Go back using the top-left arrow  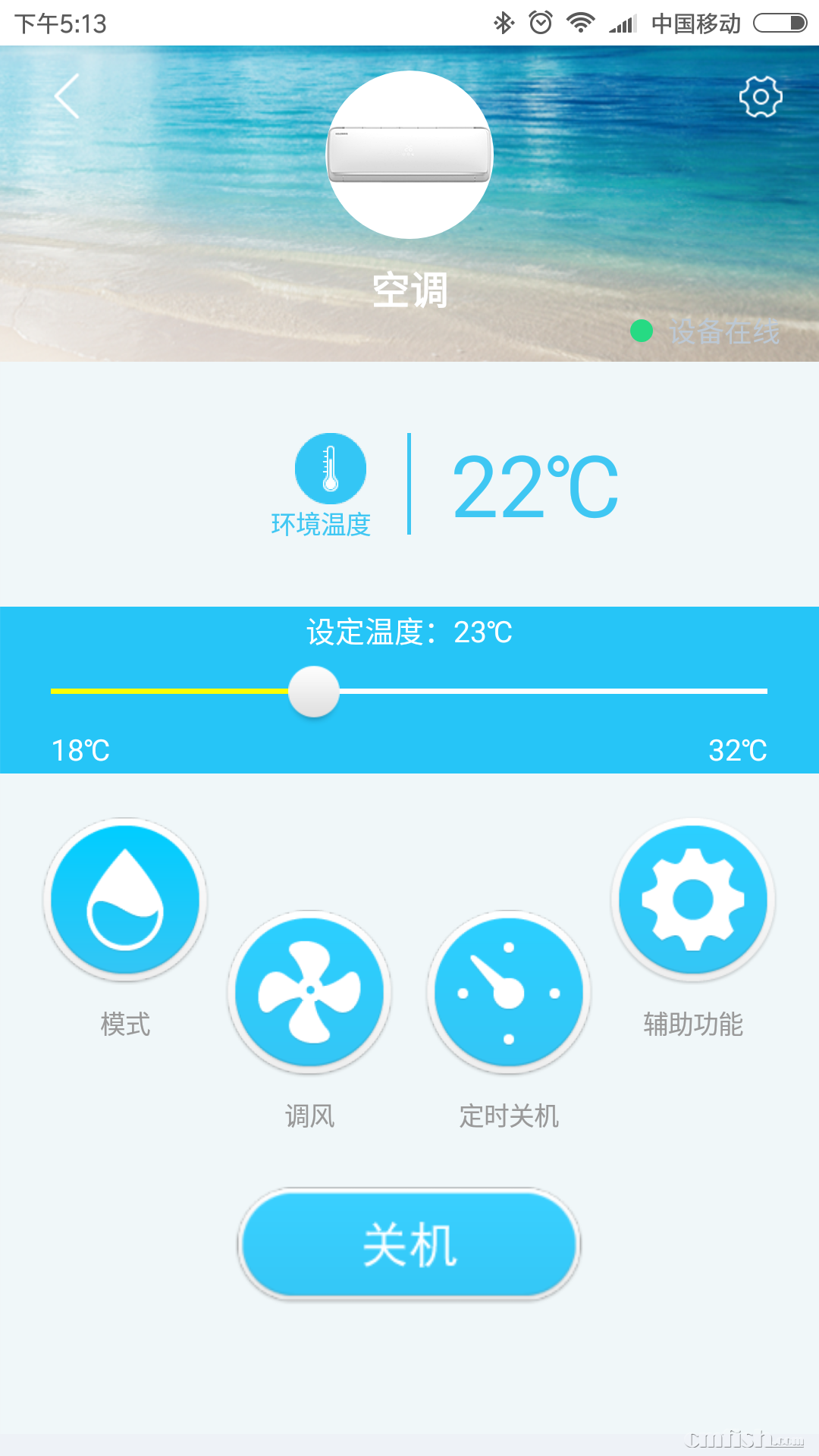[67, 96]
